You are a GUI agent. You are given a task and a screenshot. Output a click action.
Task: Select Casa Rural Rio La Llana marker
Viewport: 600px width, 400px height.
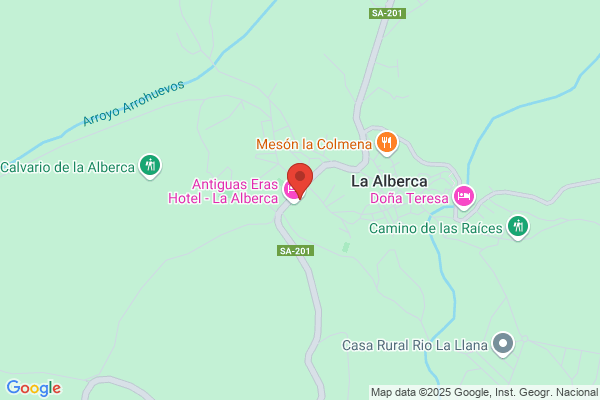pyautogui.click(x=503, y=344)
